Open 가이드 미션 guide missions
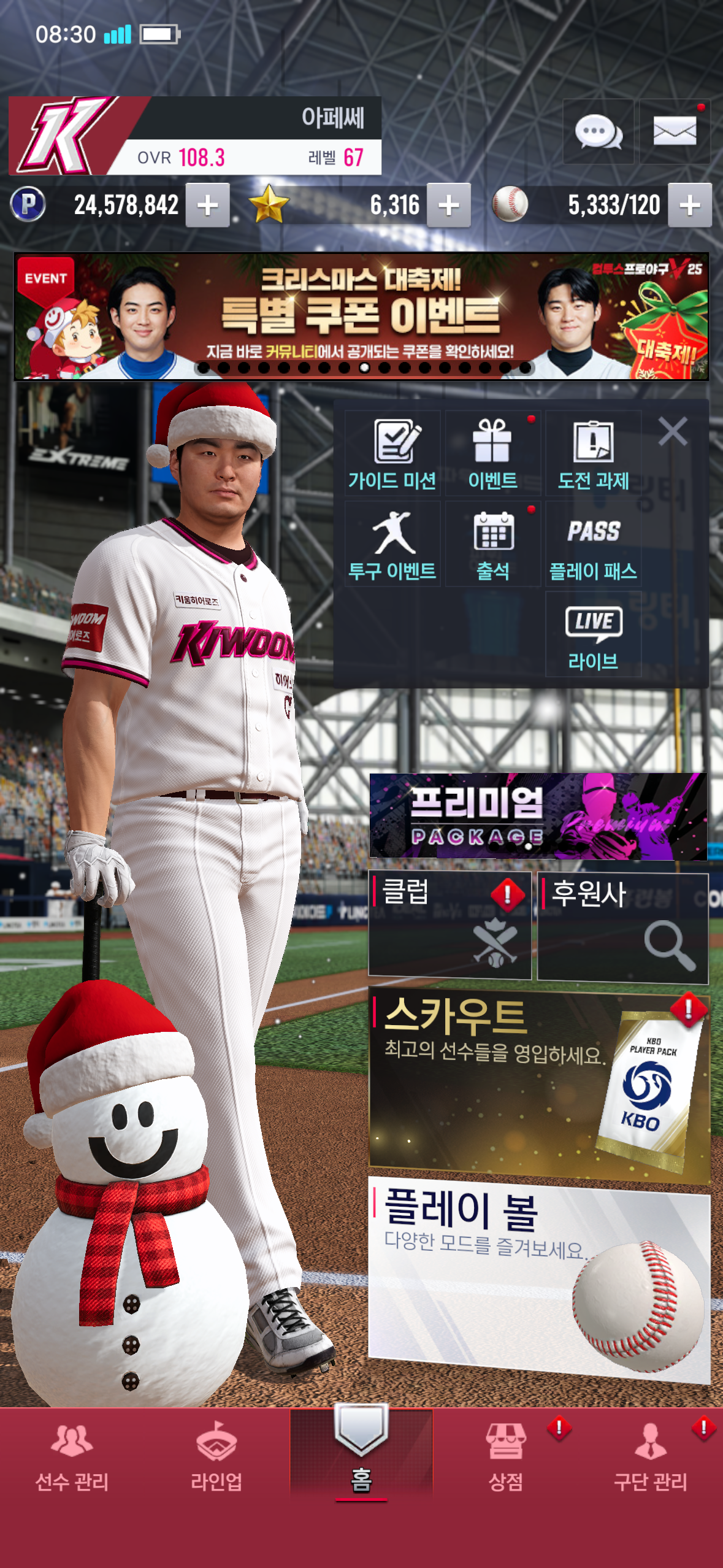723x1568 pixels. click(x=392, y=453)
